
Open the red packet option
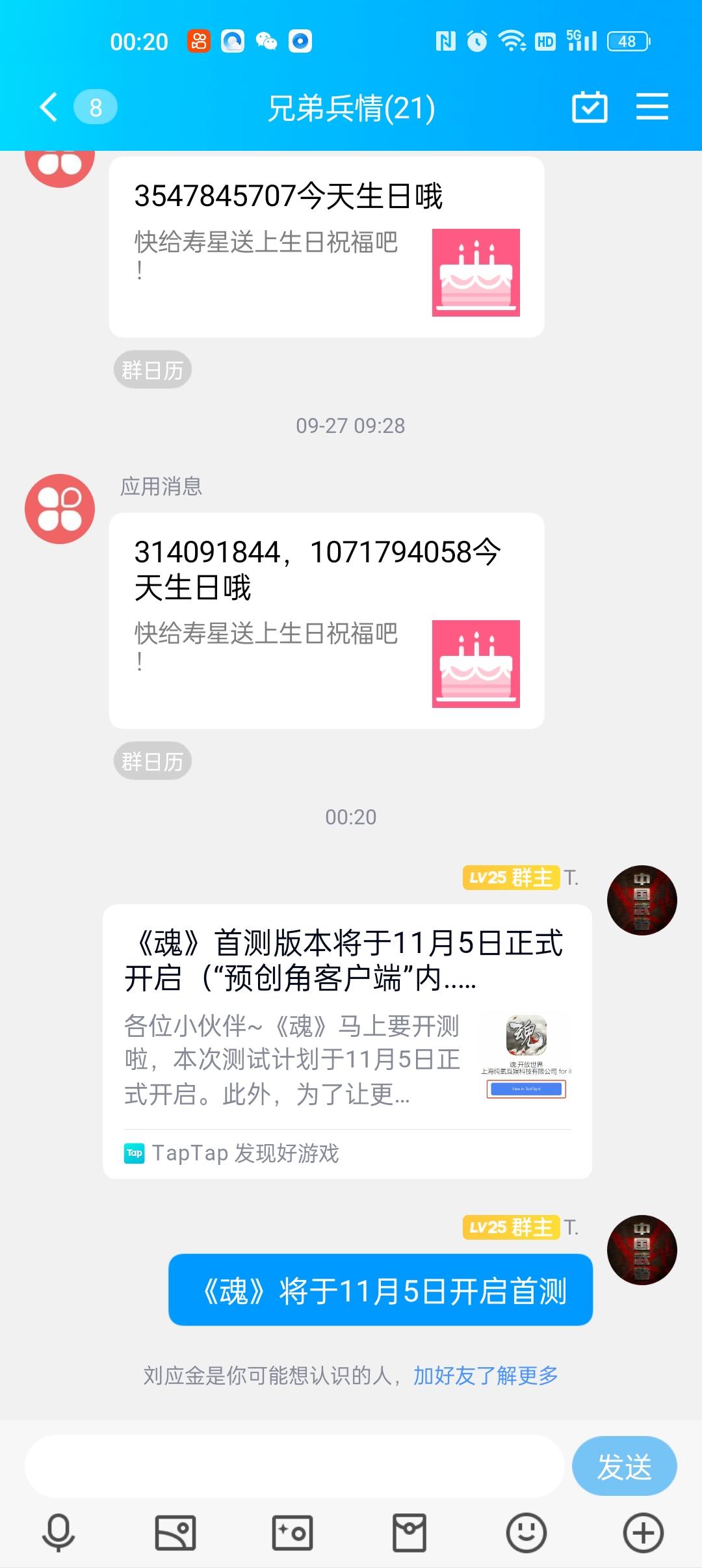point(409,1532)
